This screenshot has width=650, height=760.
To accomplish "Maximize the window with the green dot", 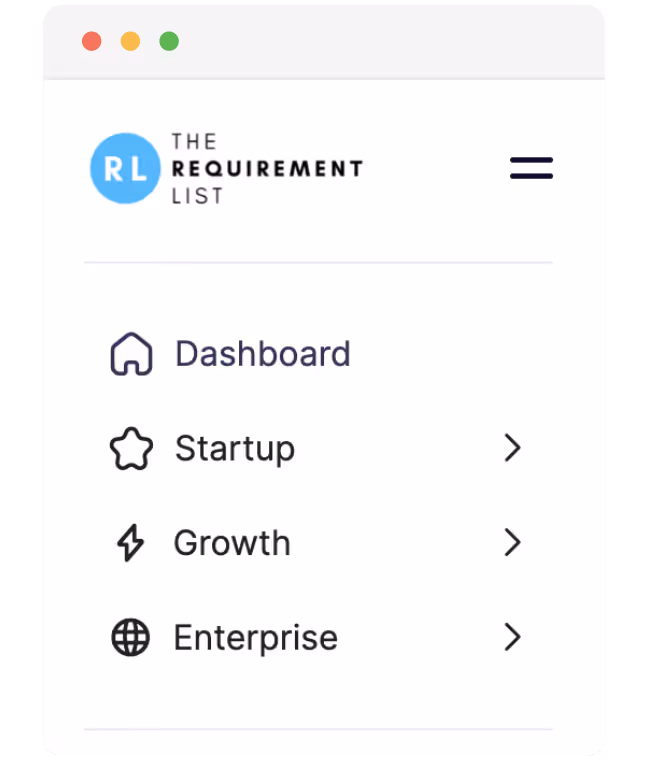I will click(169, 41).
